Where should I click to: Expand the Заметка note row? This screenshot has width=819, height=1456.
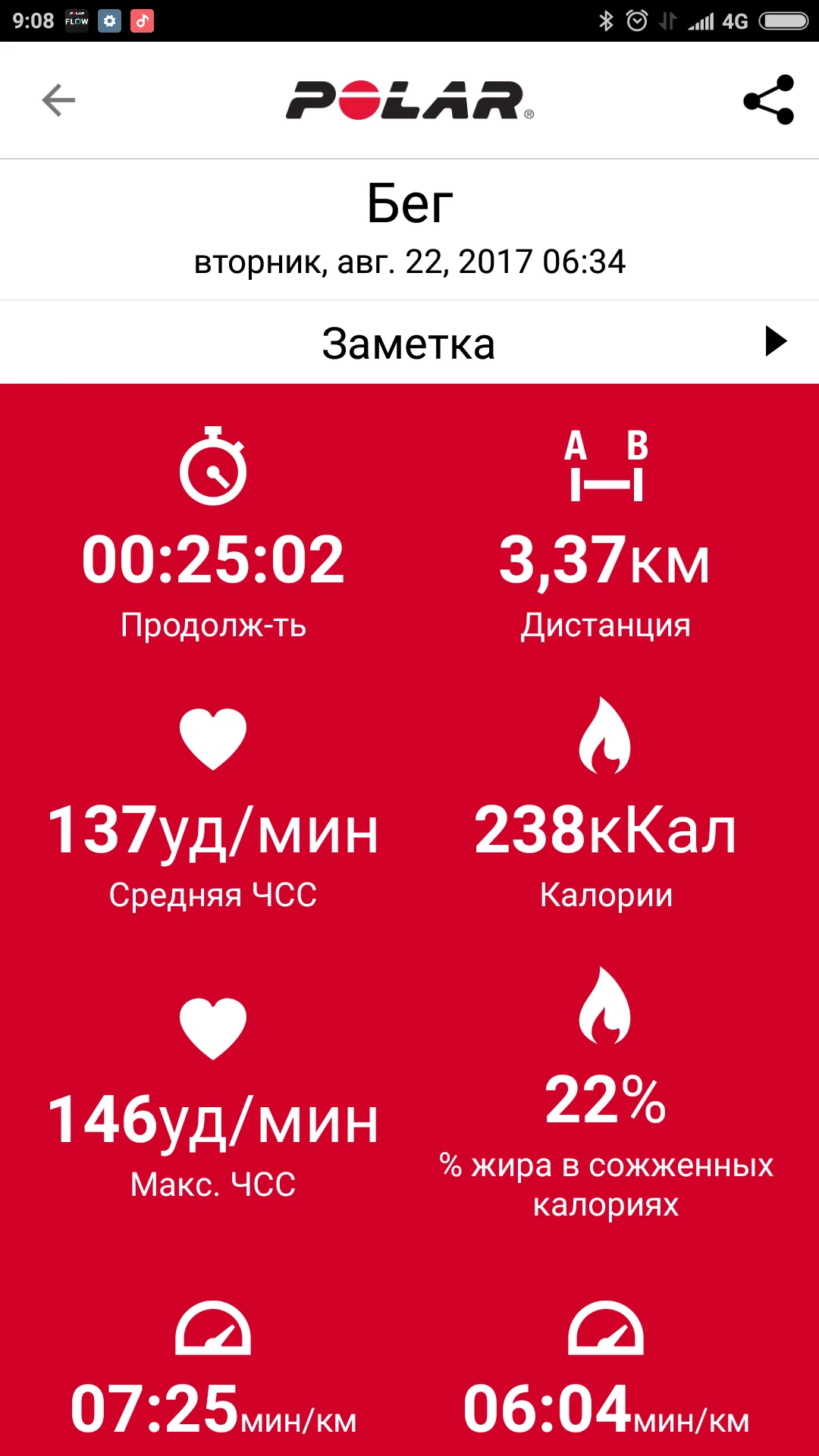775,341
